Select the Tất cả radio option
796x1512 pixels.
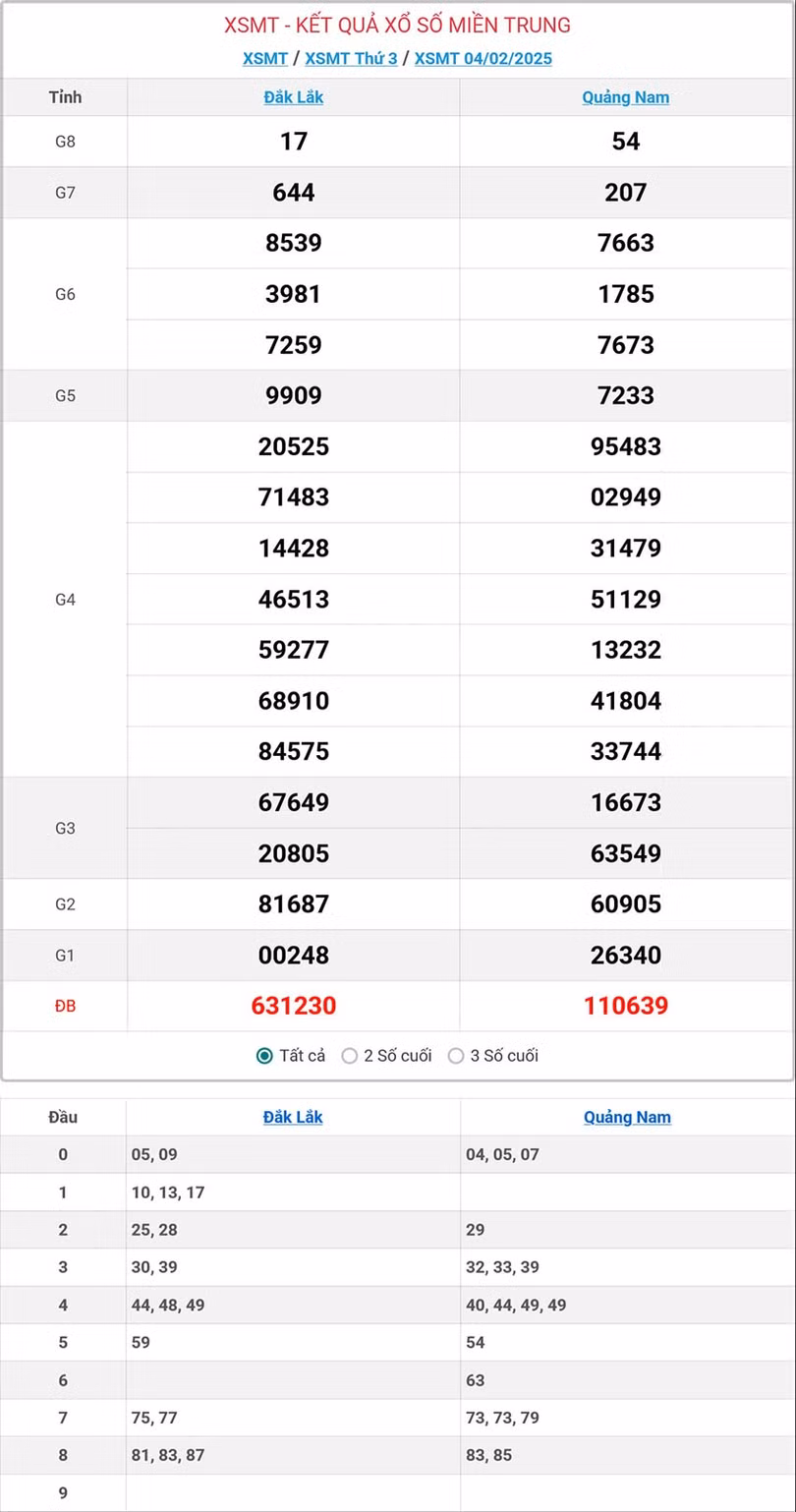(264, 1056)
